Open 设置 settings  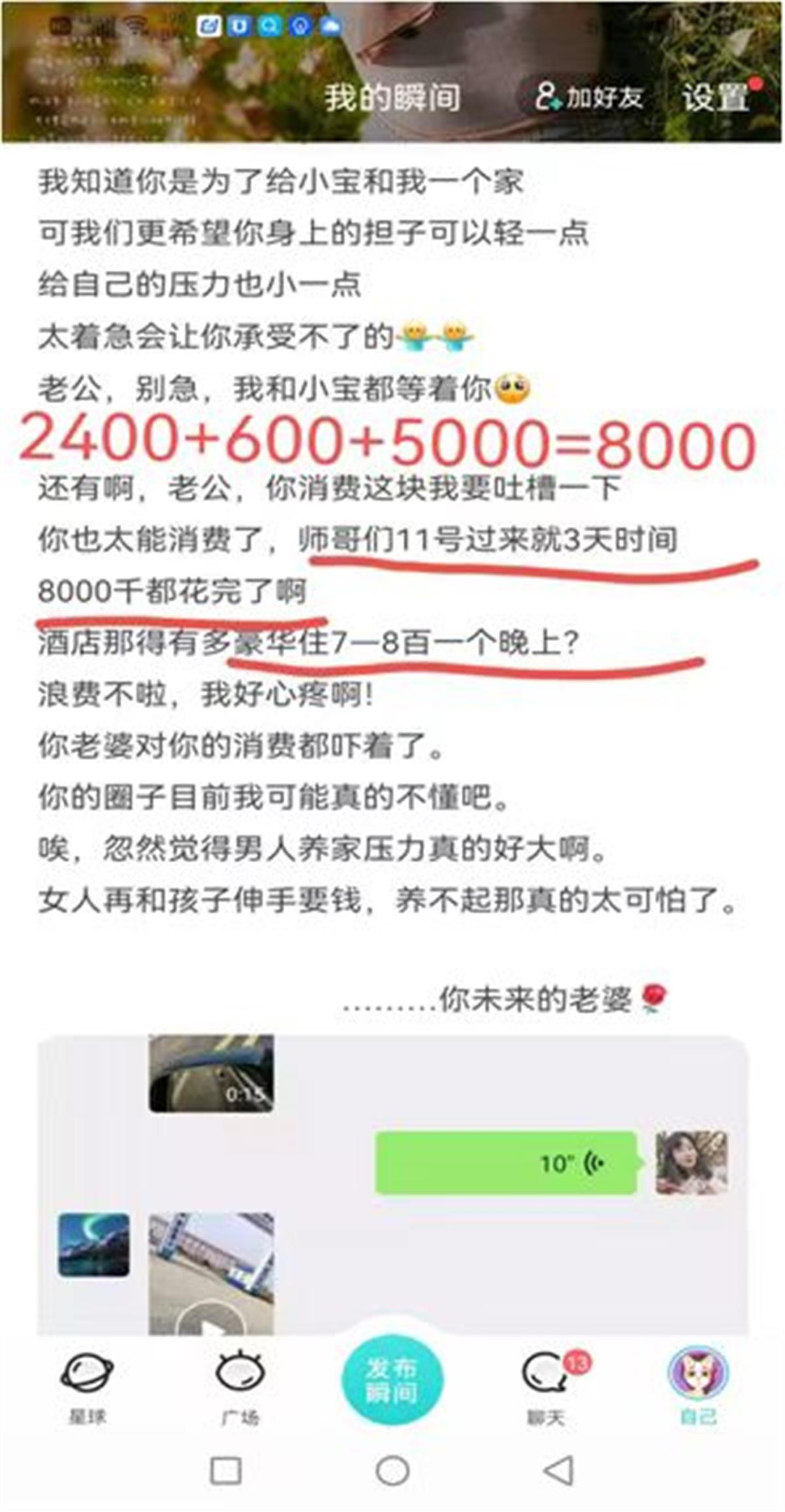tap(716, 98)
